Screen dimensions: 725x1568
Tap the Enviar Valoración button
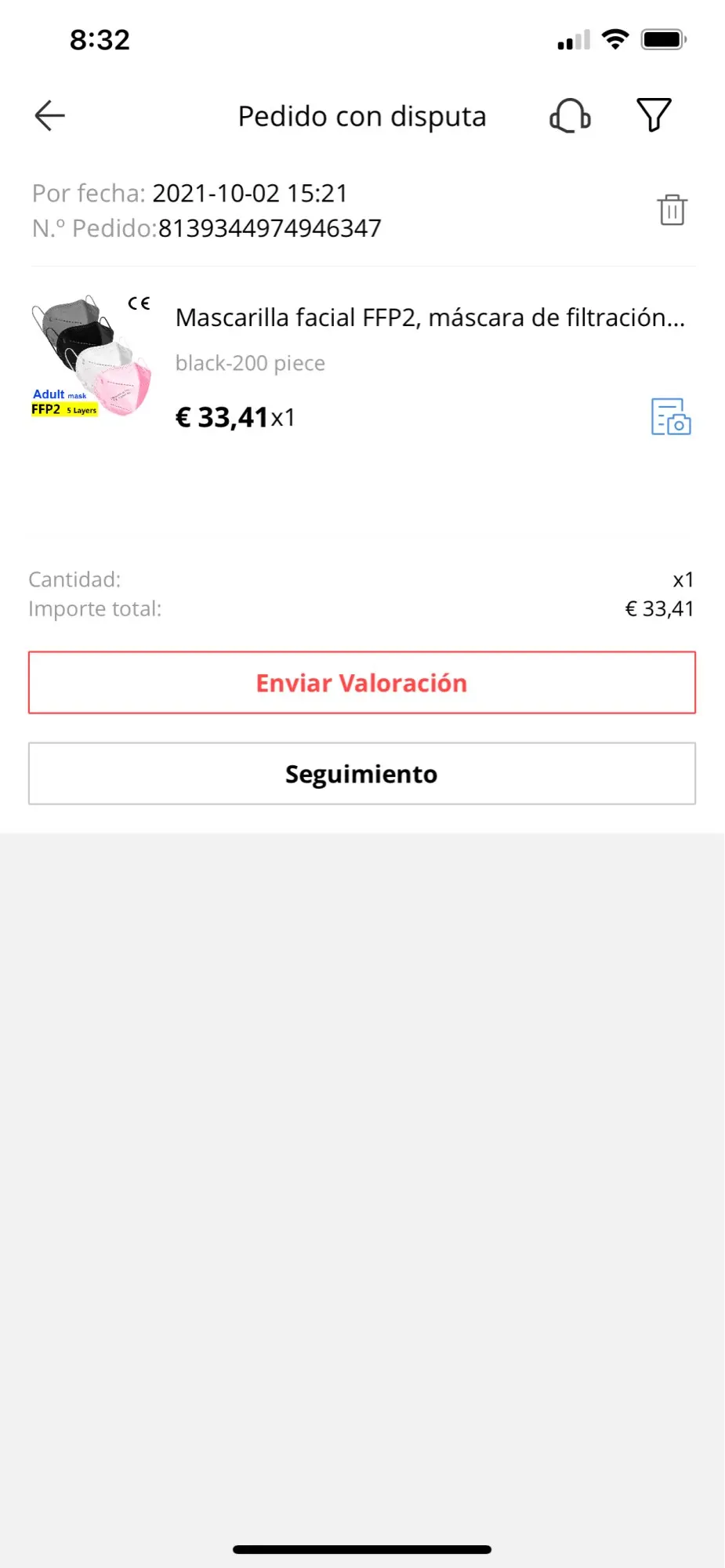[362, 683]
